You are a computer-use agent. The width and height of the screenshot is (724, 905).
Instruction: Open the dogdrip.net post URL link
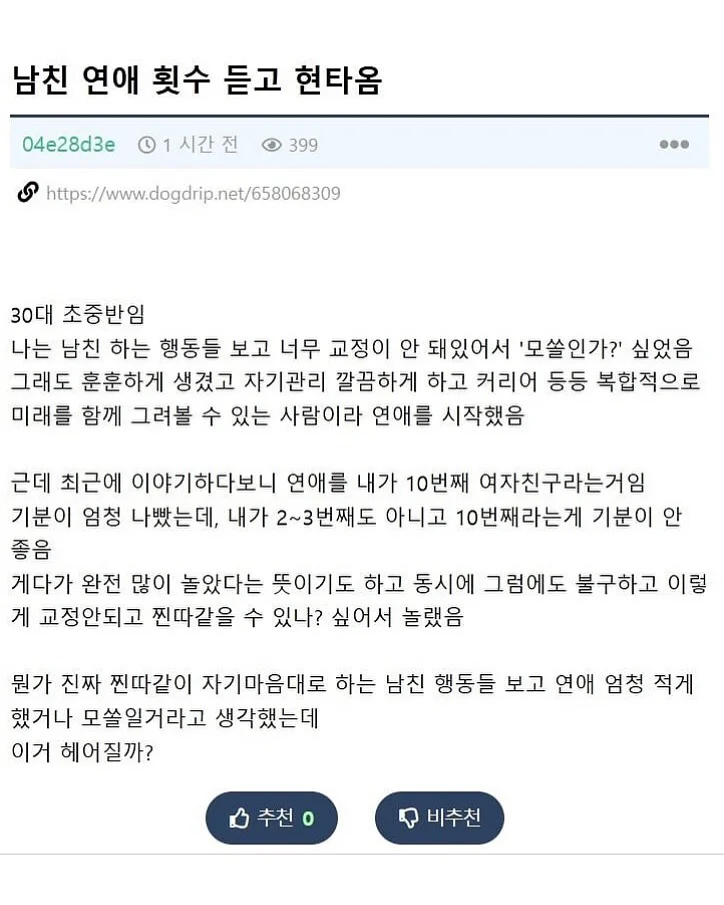click(192, 193)
